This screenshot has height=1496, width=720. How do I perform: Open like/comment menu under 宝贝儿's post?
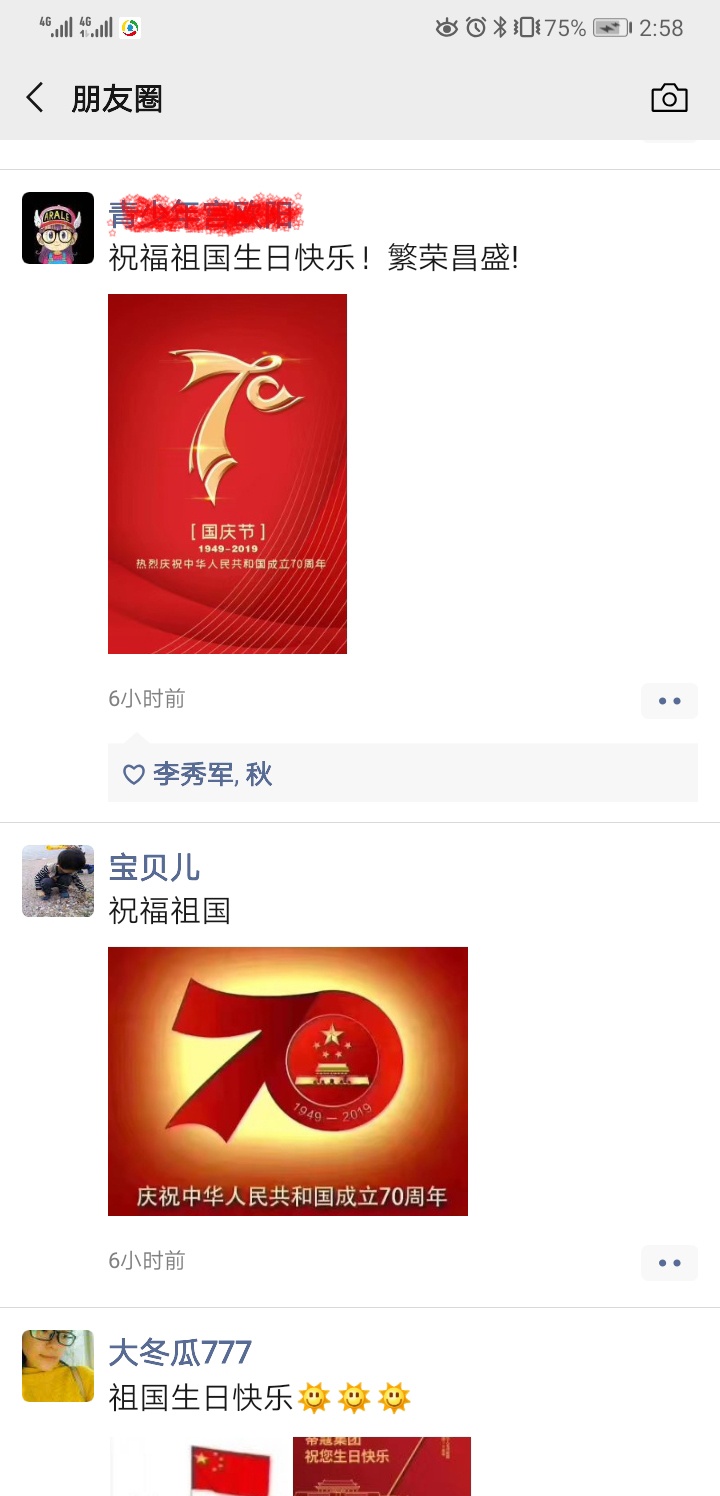[x=669, y=1263]
